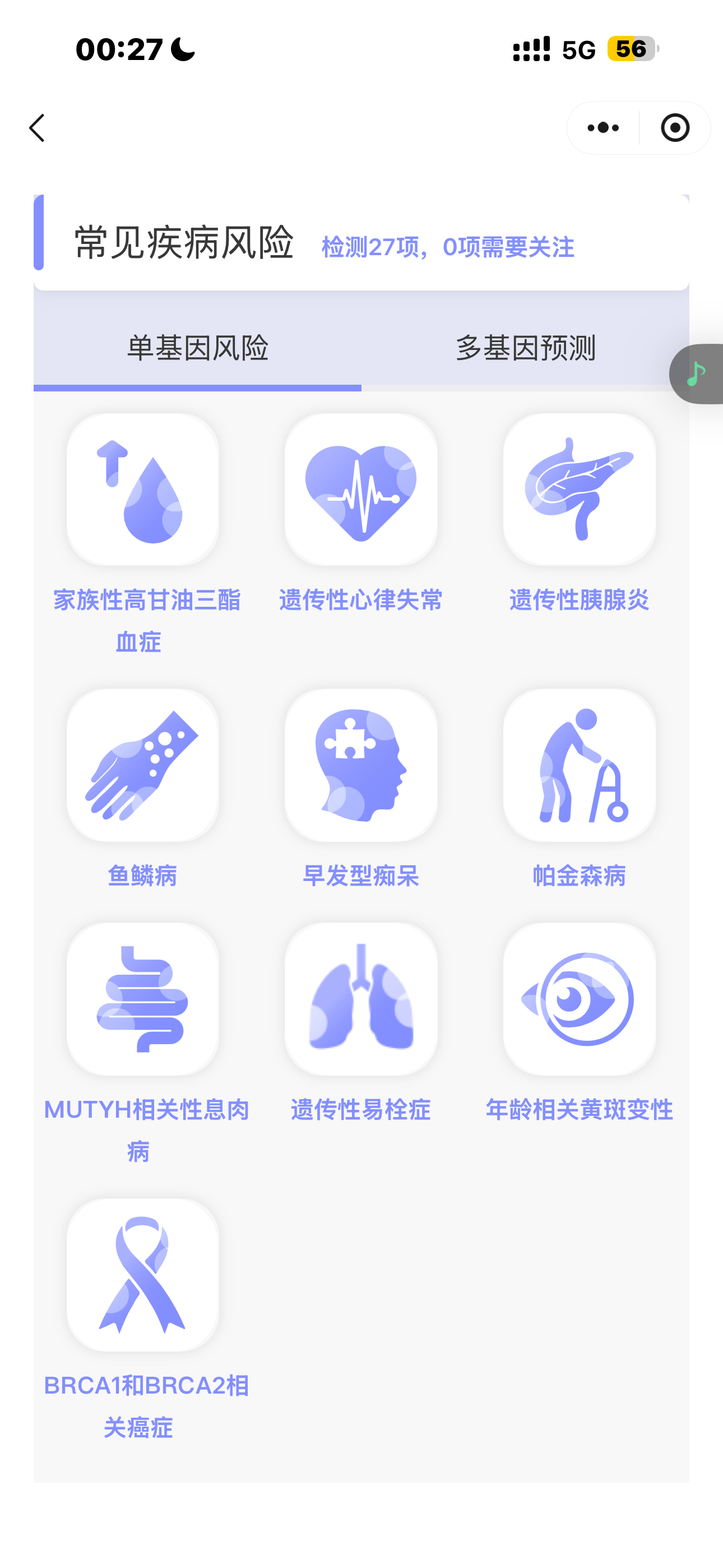View the 帕金森病 result

point(580,765)
